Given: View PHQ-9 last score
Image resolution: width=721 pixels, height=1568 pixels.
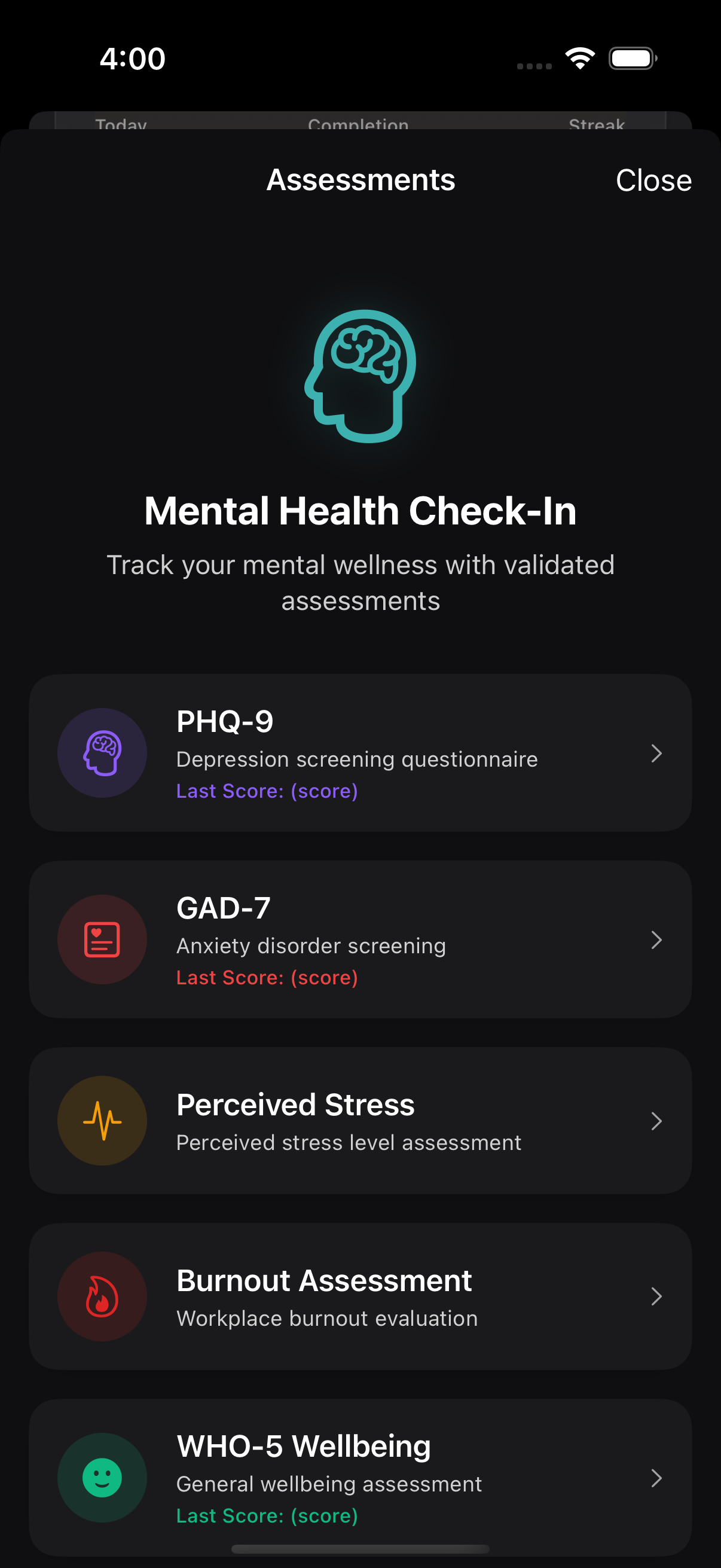Looking at the screenshot, I should click(266, 791).
